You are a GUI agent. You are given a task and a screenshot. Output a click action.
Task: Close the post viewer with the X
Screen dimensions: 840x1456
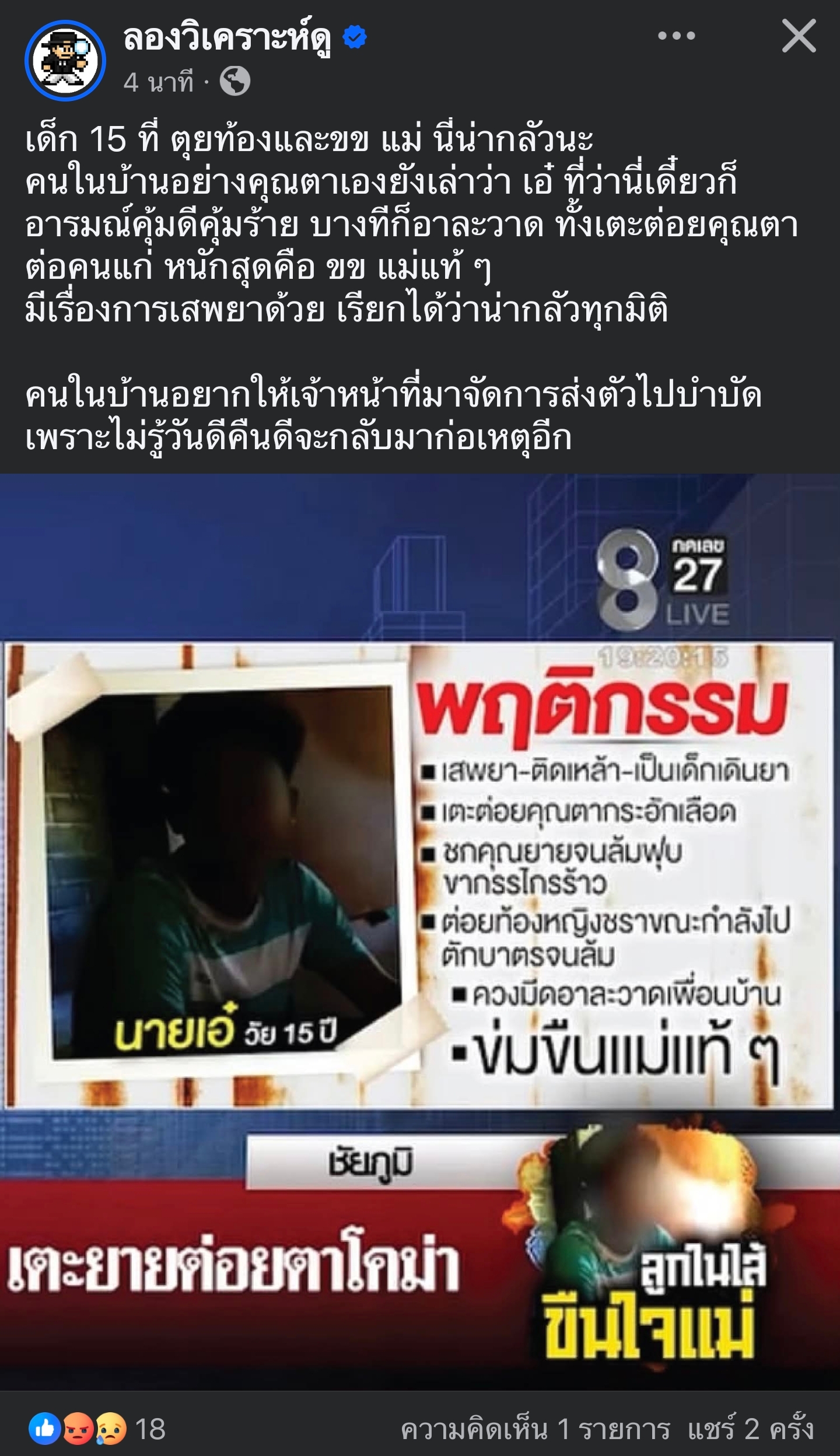(x=799, y=36)
